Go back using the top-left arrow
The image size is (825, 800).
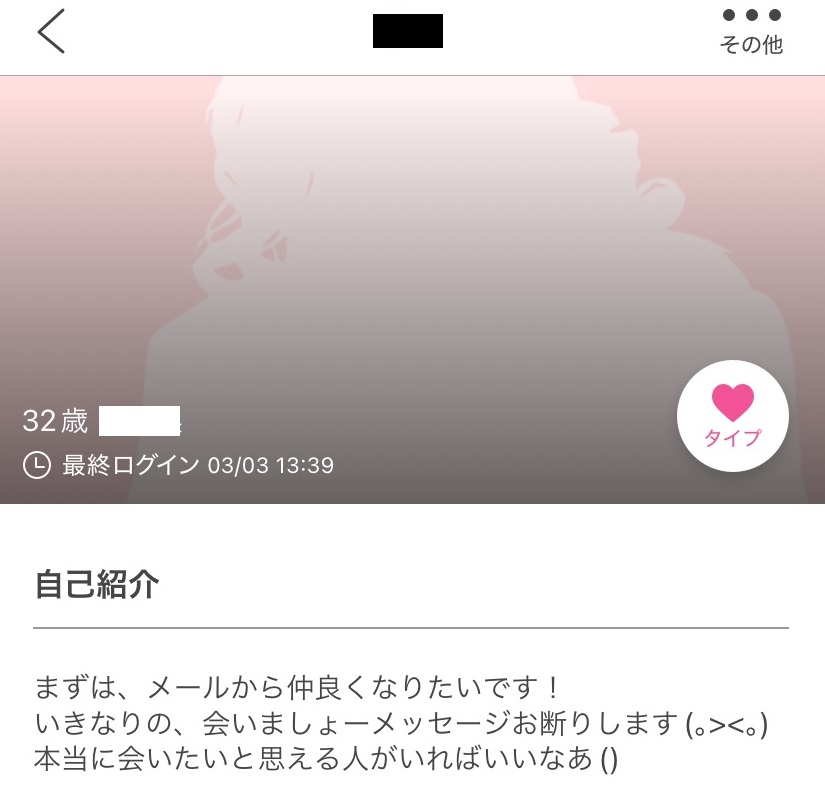51,32
